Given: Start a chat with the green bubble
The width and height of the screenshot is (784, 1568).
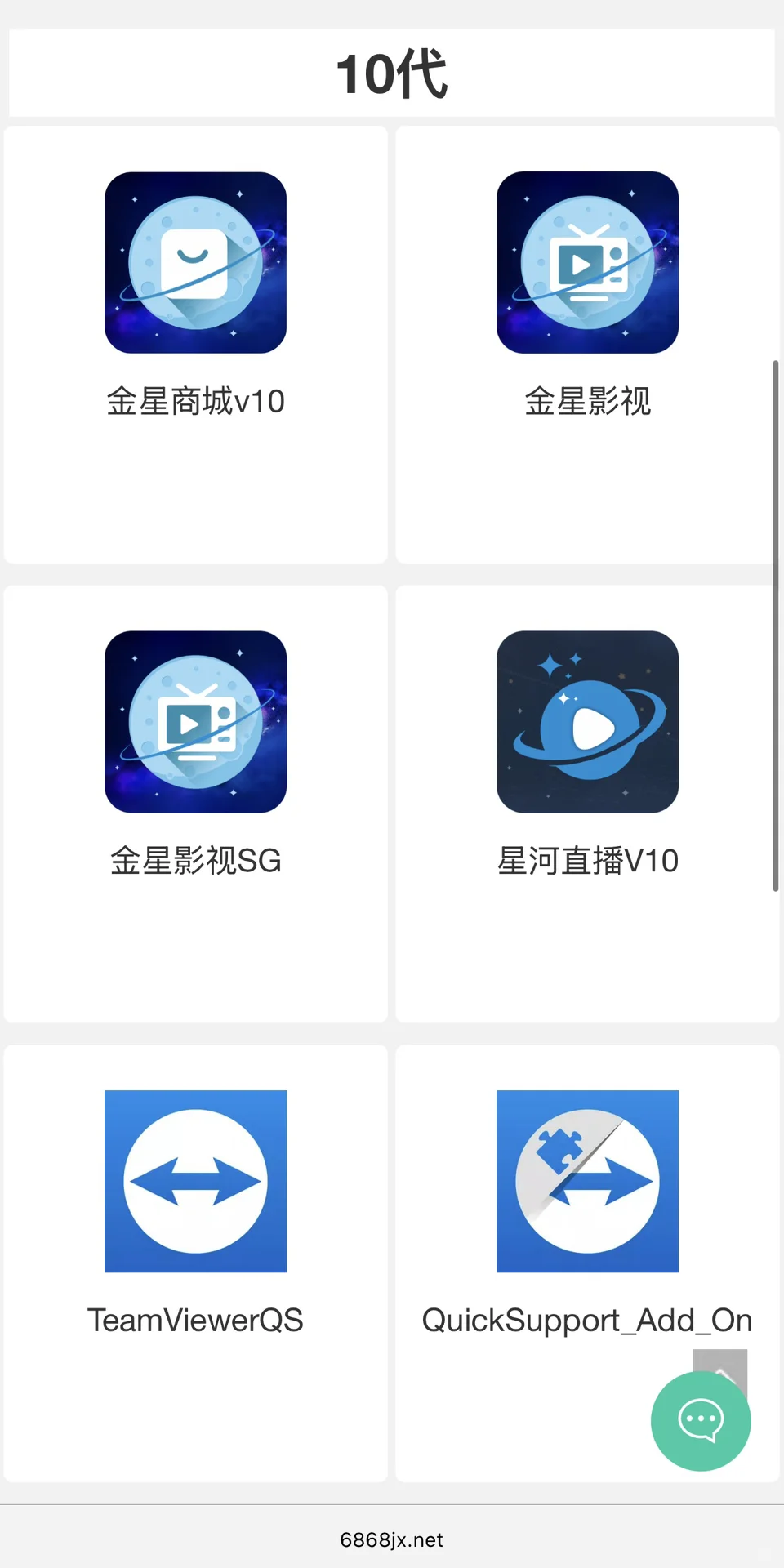Looking at the screenshot, I should (700, 1421).
